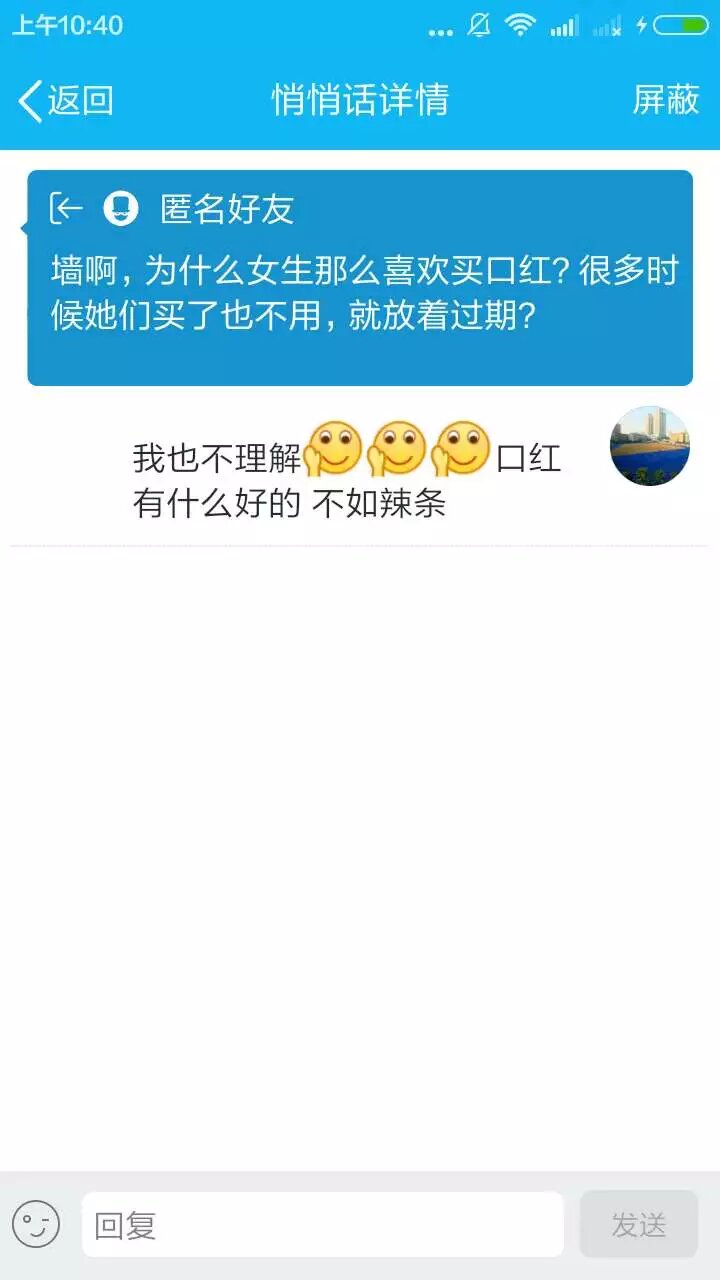The width and height of the screenshot is (720, 1280).
Task: Focus the 回复 reply text field
Action: (x=322, y=1224)
